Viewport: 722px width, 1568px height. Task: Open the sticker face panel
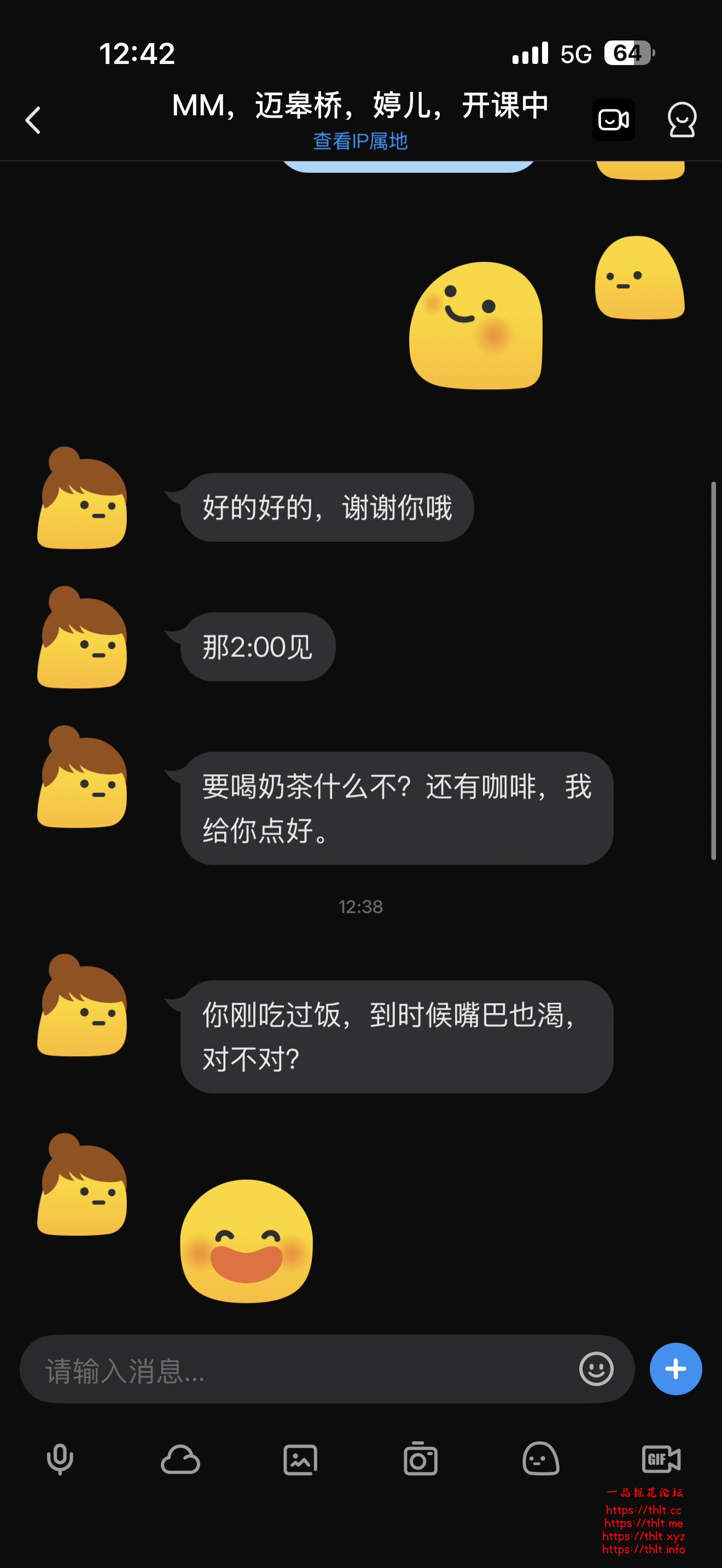click(x=540, y=1459)
